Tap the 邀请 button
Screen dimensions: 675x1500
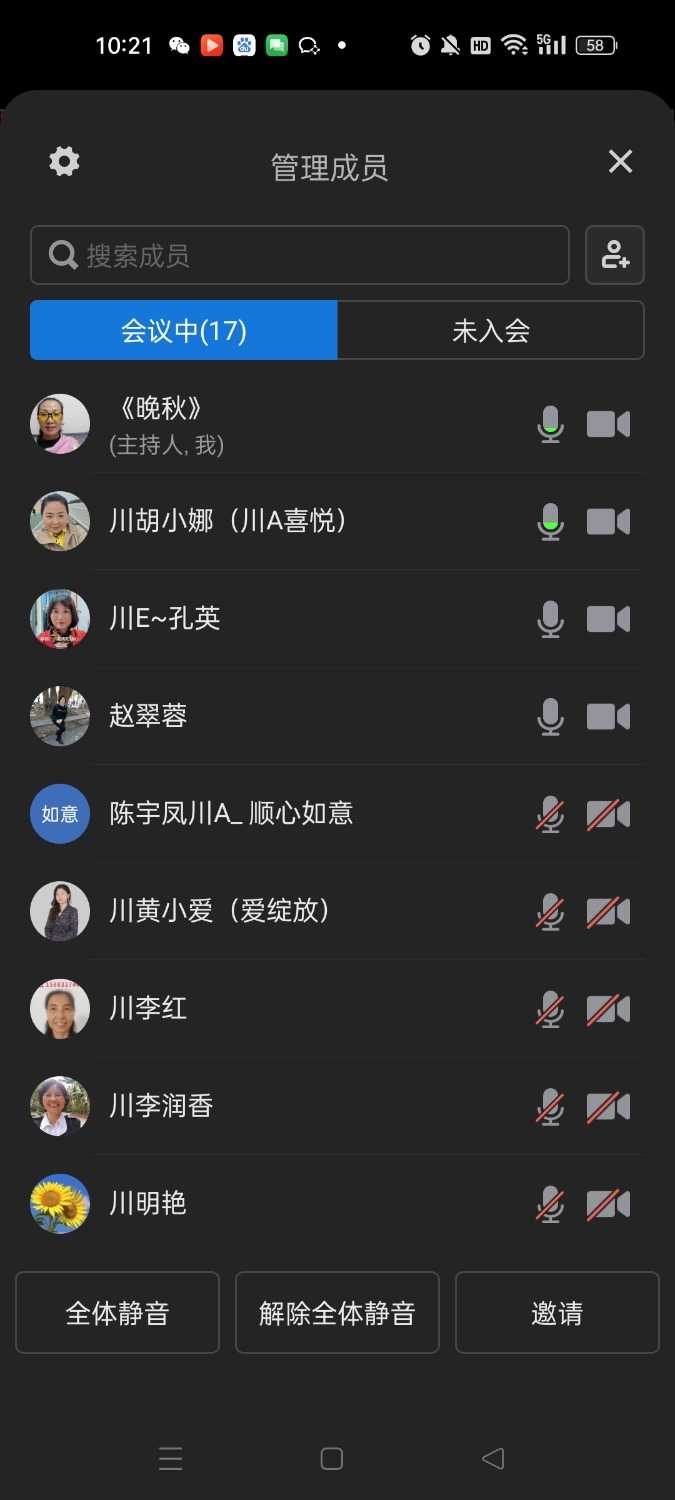point(557,1312)
